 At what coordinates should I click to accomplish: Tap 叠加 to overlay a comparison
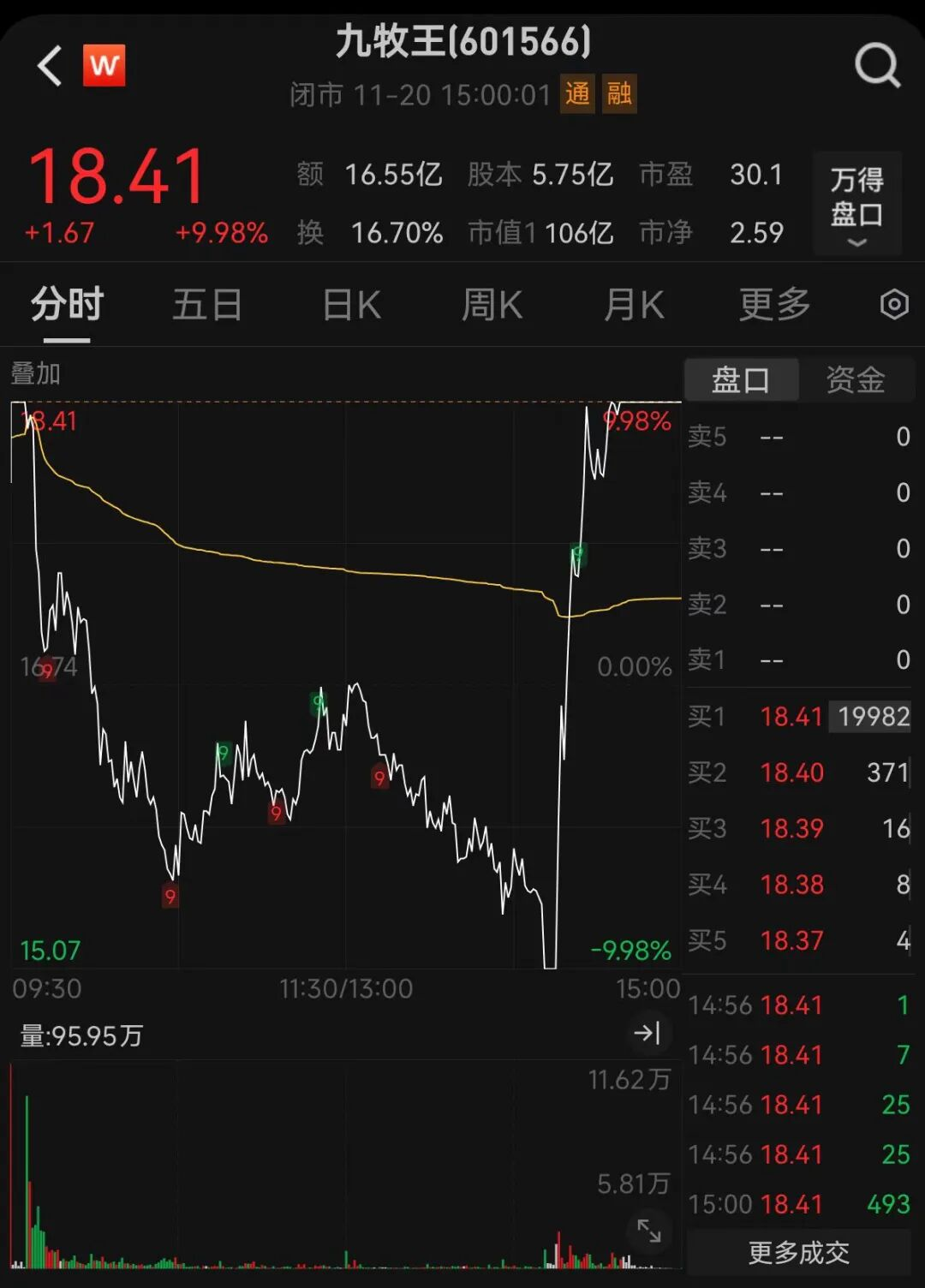(x=36, y=373)
